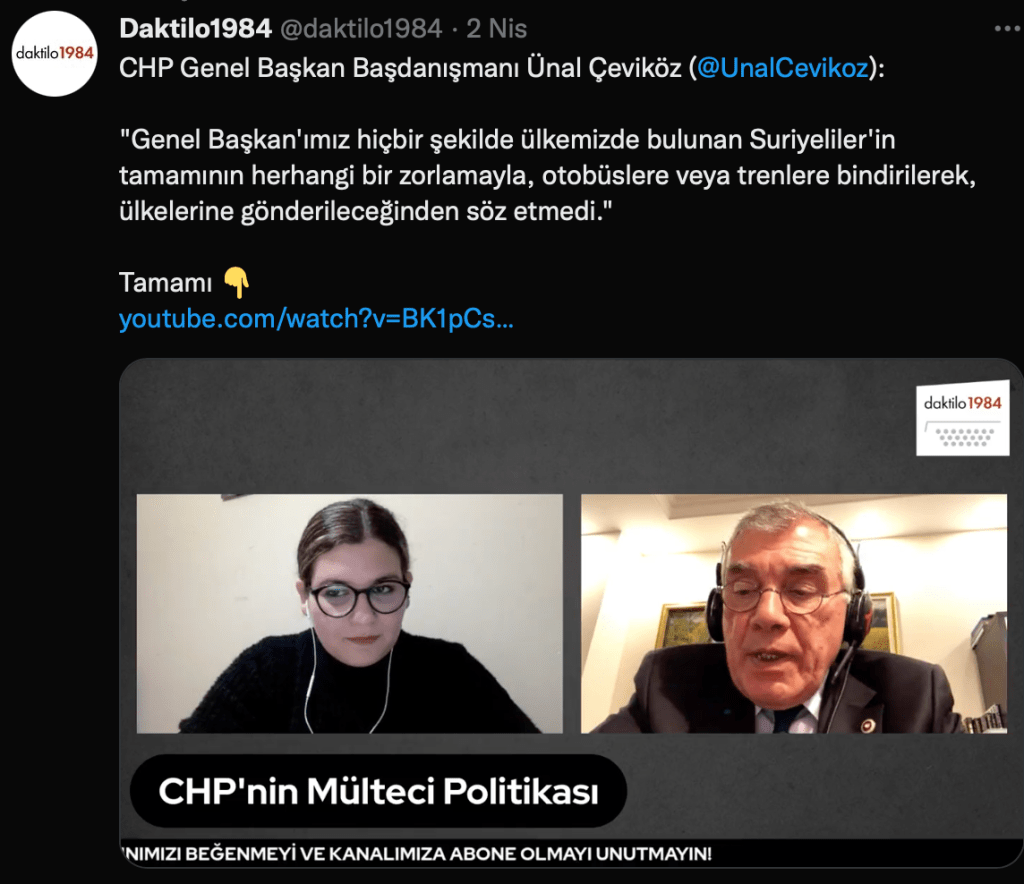The image size is (1024, 884).
Task: Open the youtube.com/watch link
Action: pyautogui.click(x=316, y=320)
